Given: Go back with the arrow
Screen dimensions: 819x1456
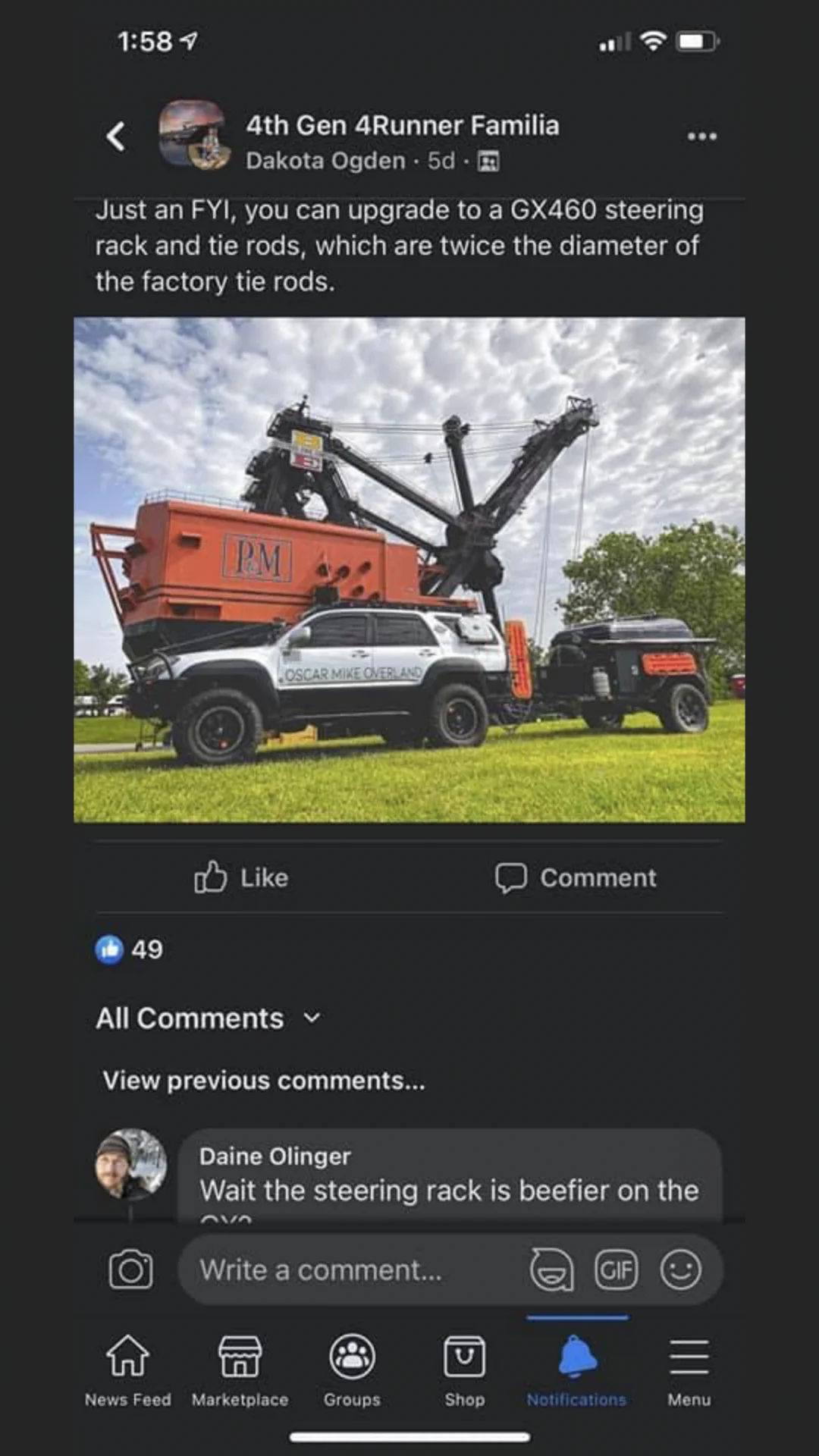Looking at the screenshot, I should pyautogui.click(x=116, y=137).
